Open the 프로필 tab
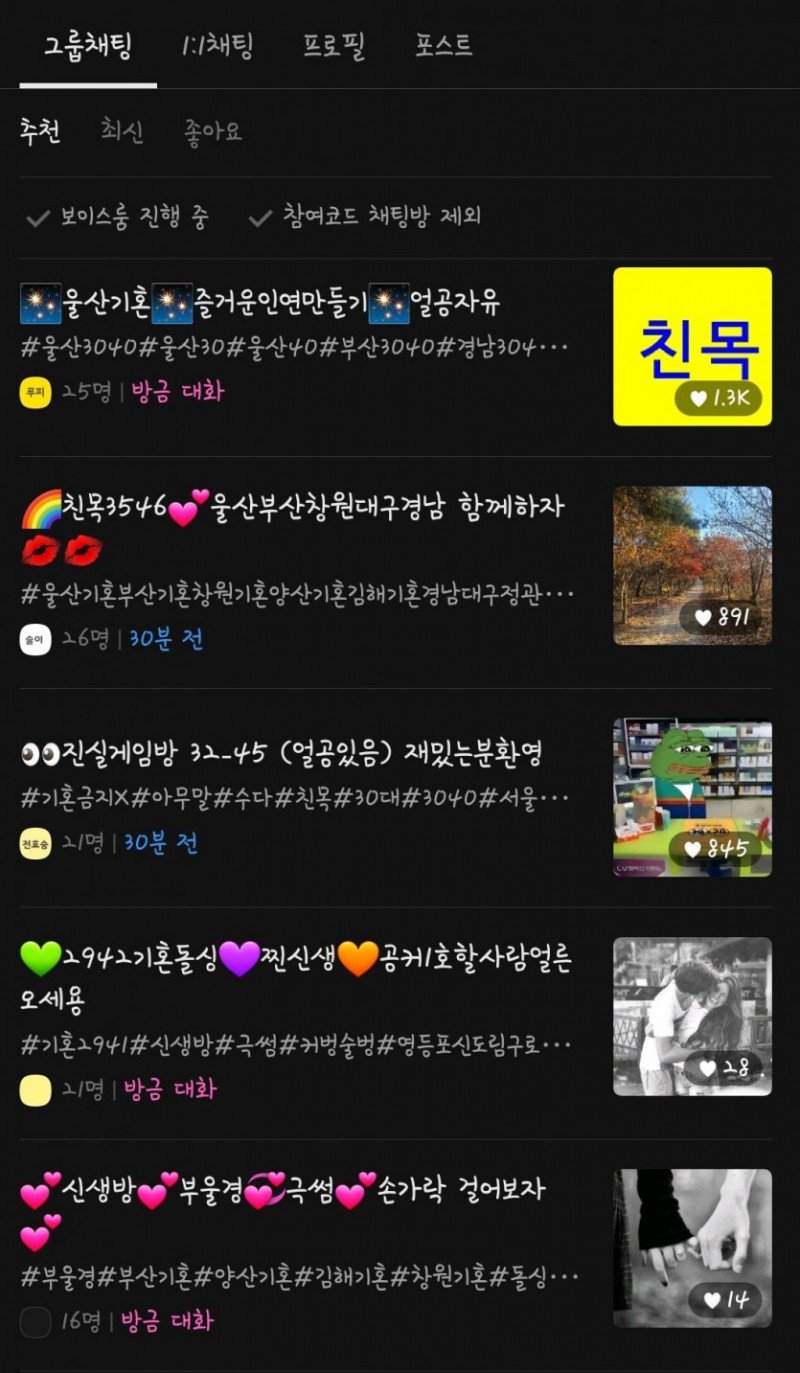Viewport: 800px width, 1373px height. pyautogui.click(x=334, y=46)
